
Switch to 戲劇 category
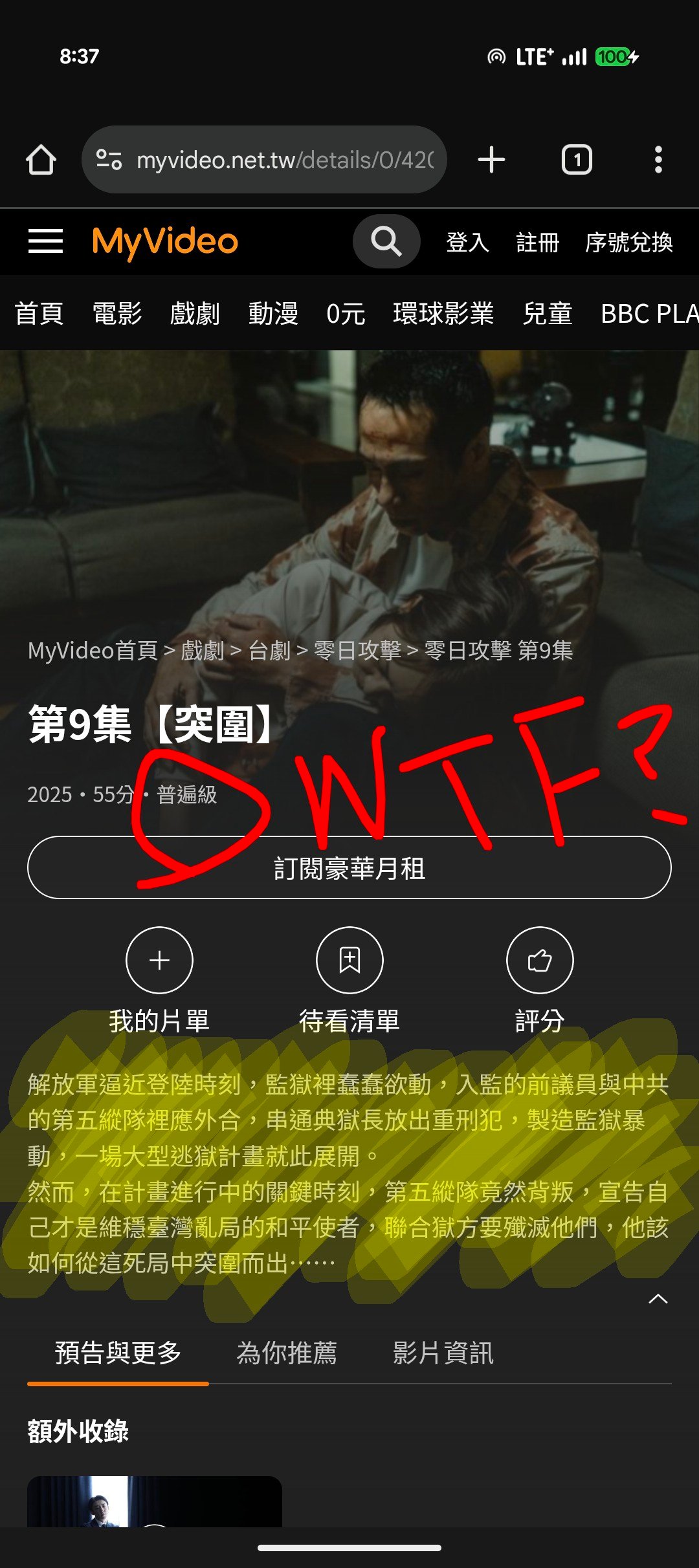click(x=194, y=314)
